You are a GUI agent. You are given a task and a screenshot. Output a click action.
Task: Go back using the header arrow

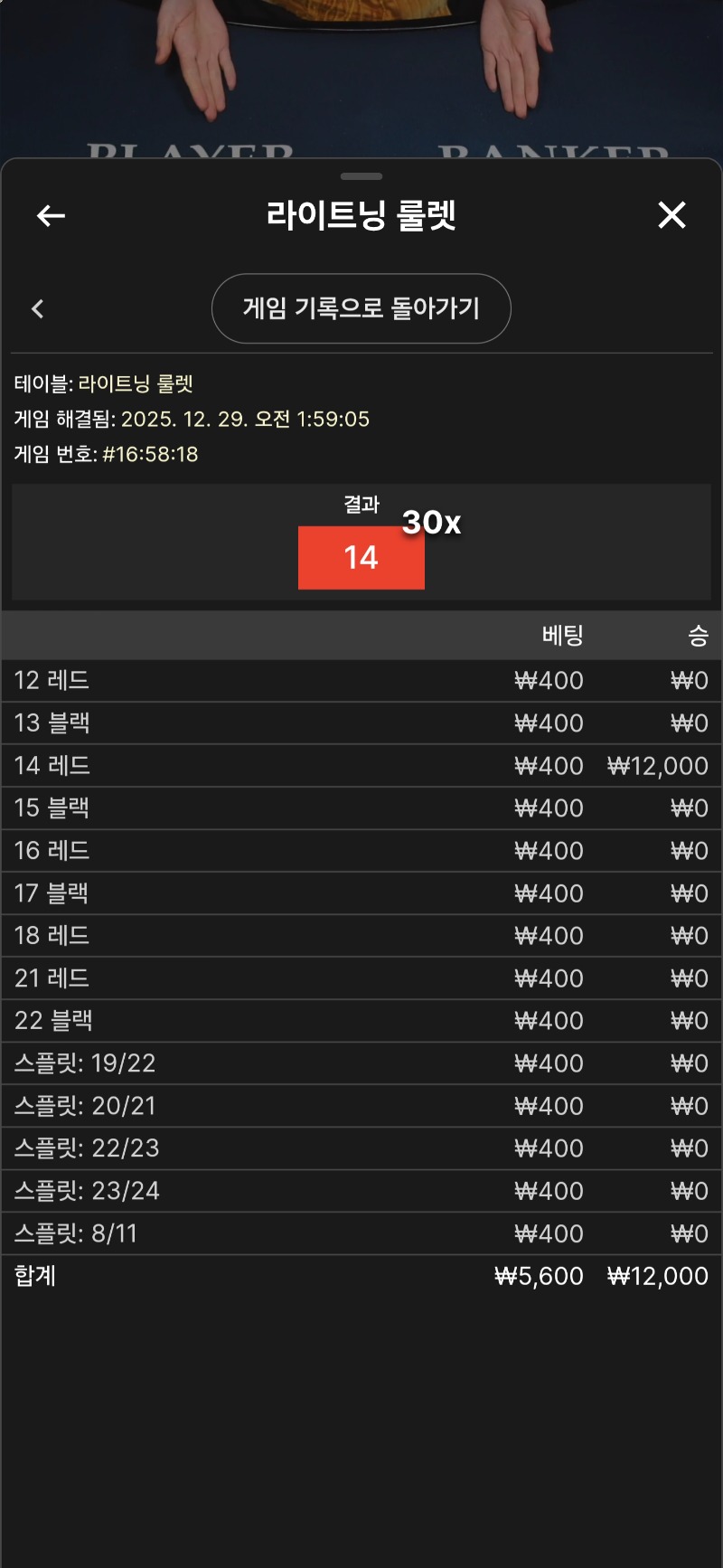coord(51,215)
